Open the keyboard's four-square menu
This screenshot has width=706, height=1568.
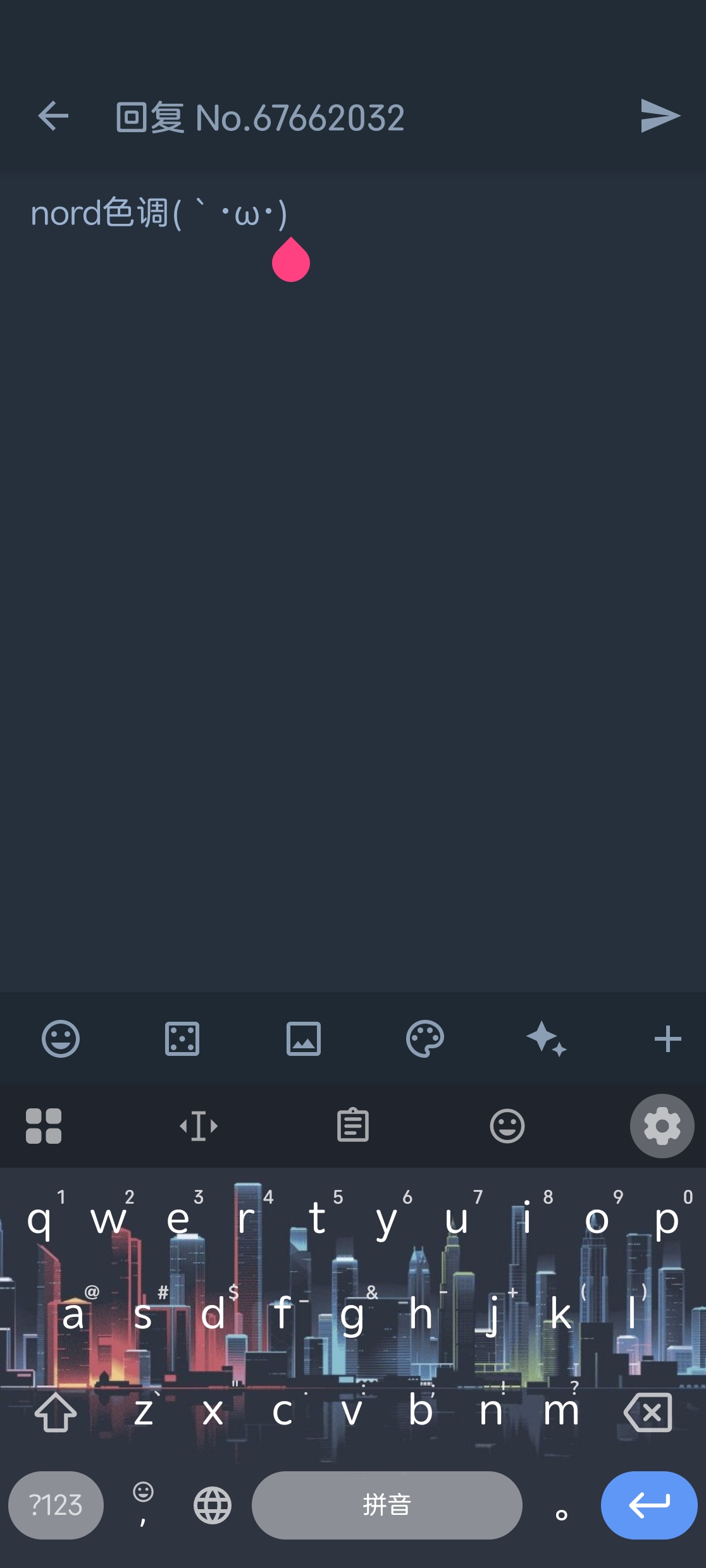(44, 1126)
